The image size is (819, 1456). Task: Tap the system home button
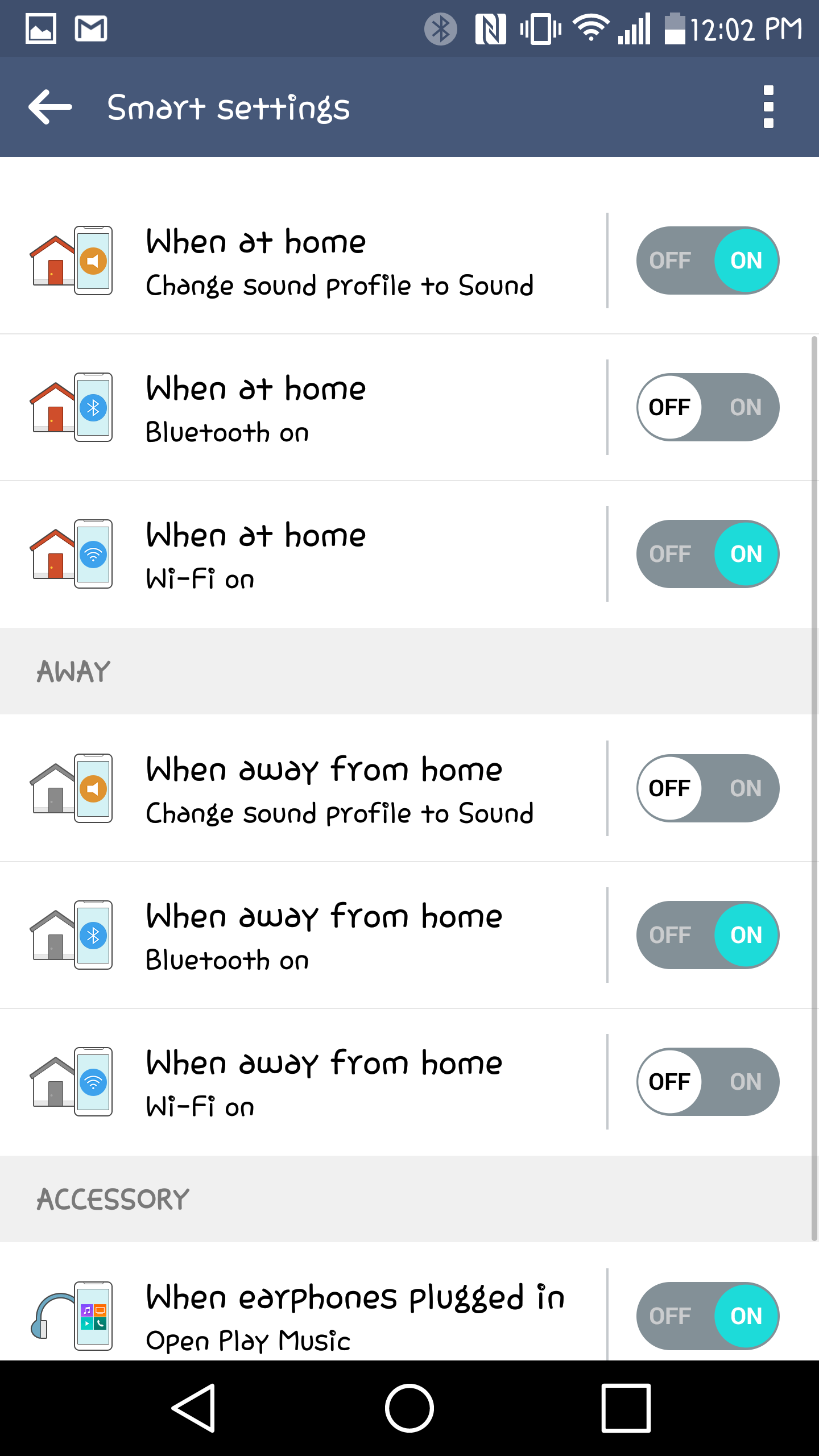(x=409, y=1408)
